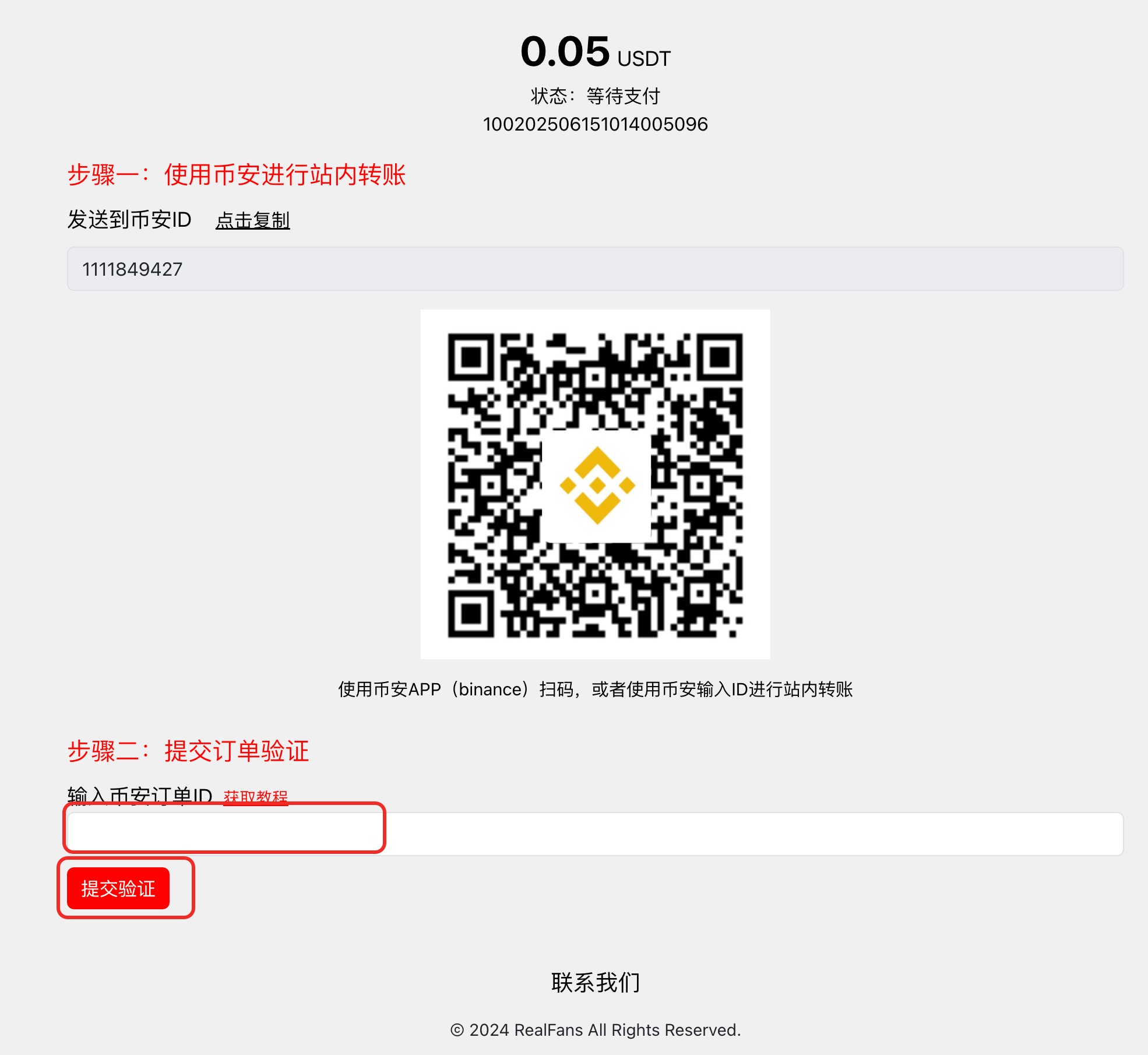Open 联系我们 contact link

(x=595, y=983)
